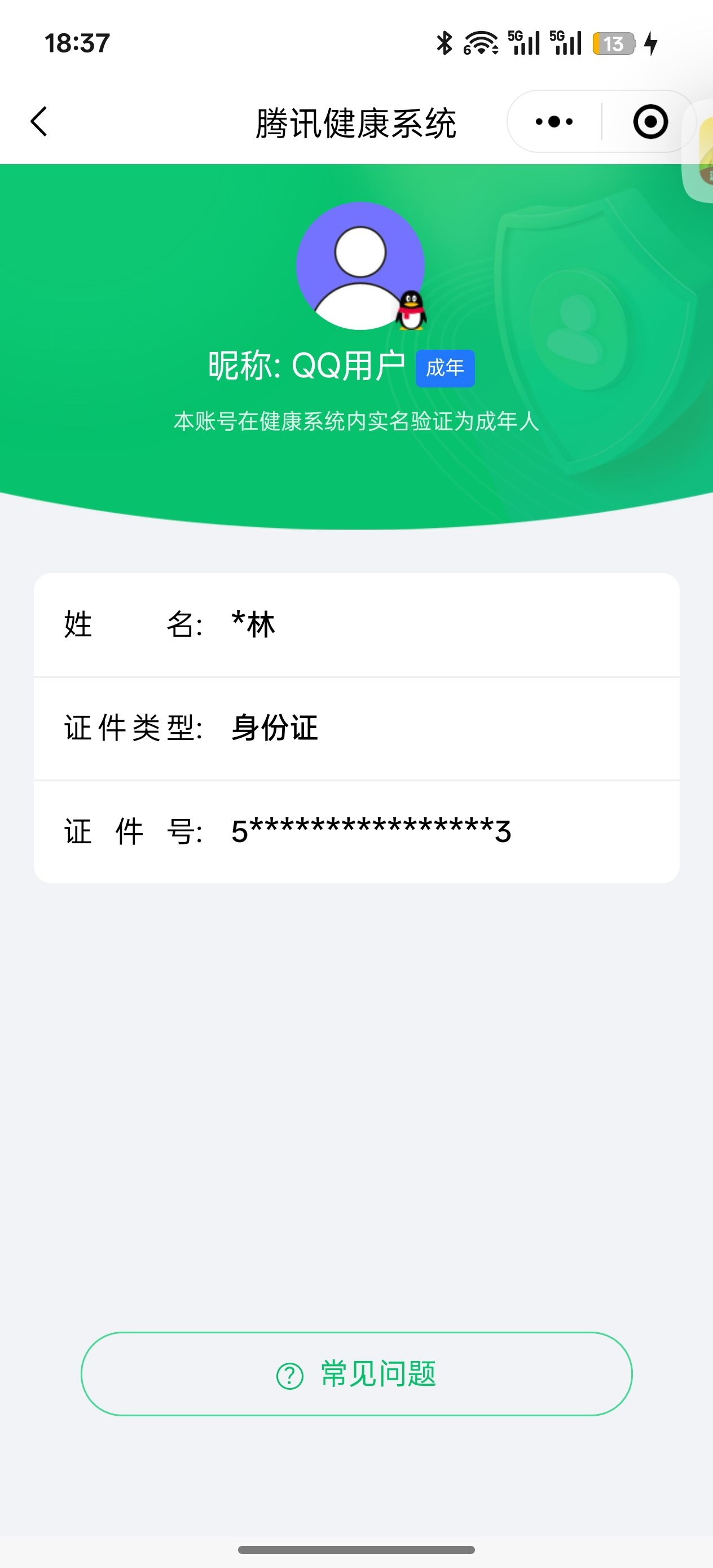Tap the Wi-Fi icon in status bar
The image size is (713, 1568).
(x=481, y=43)
